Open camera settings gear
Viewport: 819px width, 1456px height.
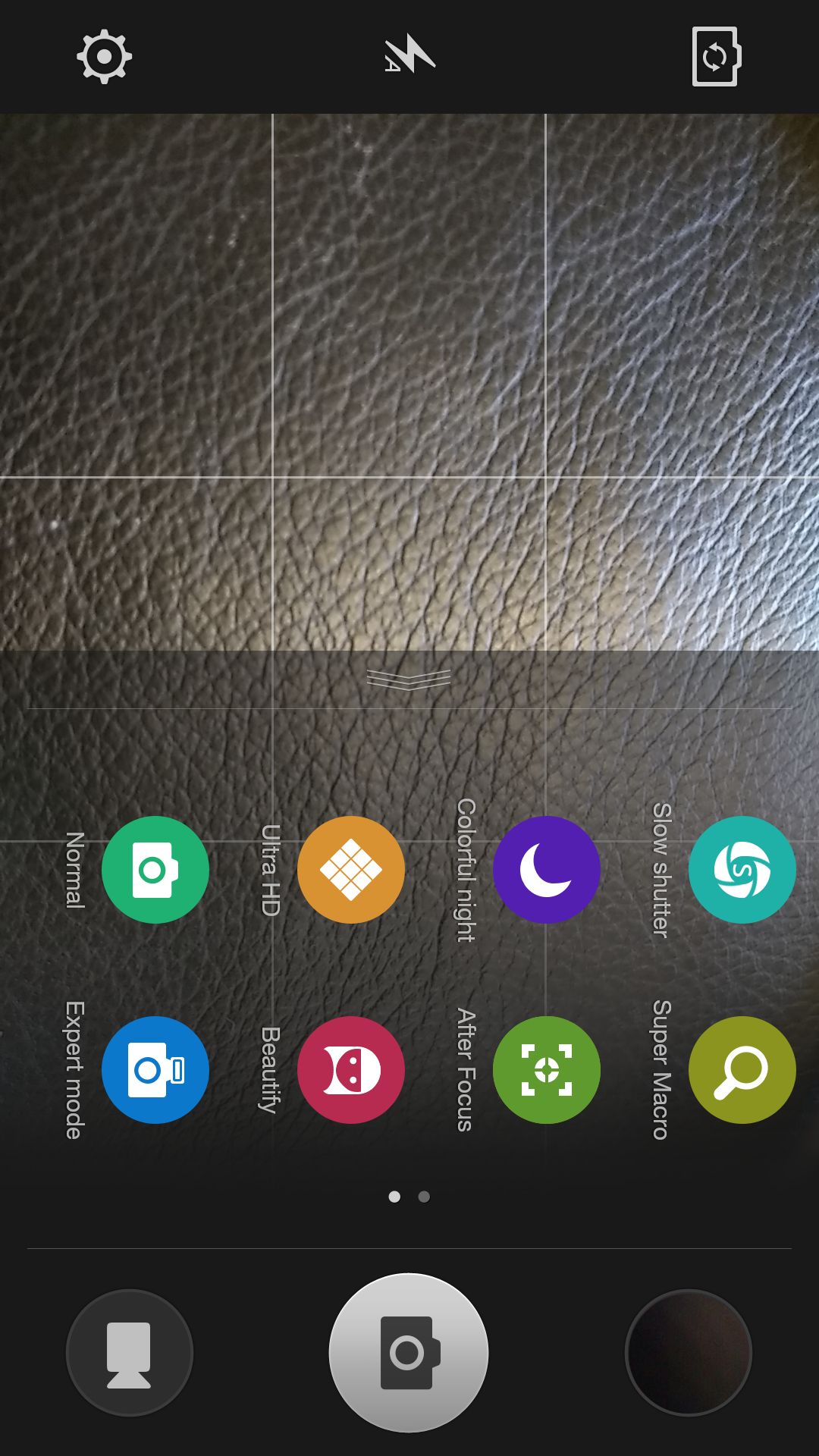(105, 57)
